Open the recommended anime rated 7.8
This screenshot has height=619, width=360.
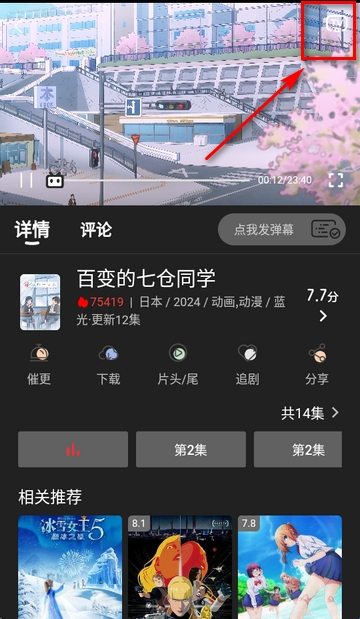pyautogui.click(x=290, y=567)
